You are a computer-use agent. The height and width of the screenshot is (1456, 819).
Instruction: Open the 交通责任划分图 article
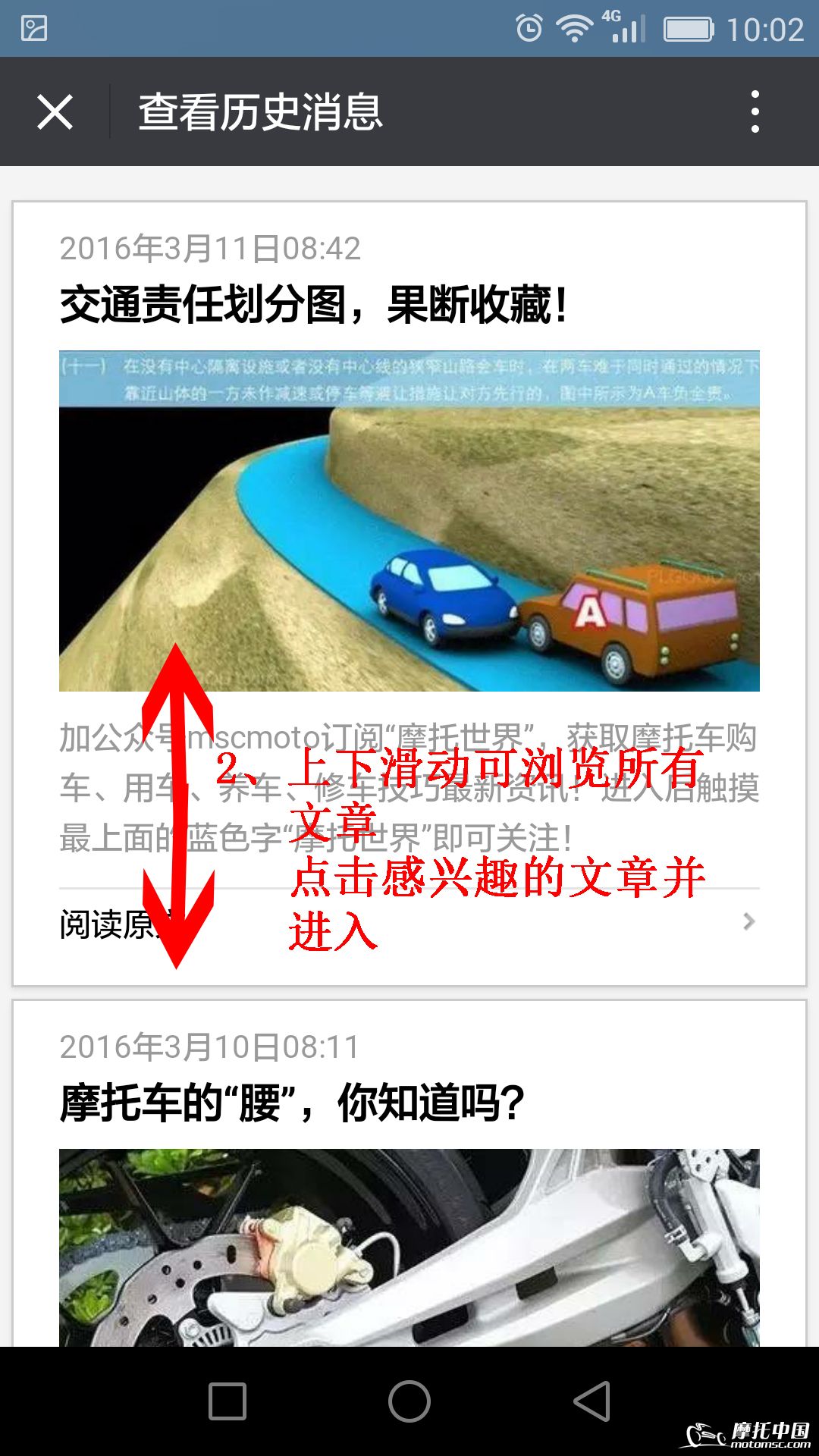[312, 305]
